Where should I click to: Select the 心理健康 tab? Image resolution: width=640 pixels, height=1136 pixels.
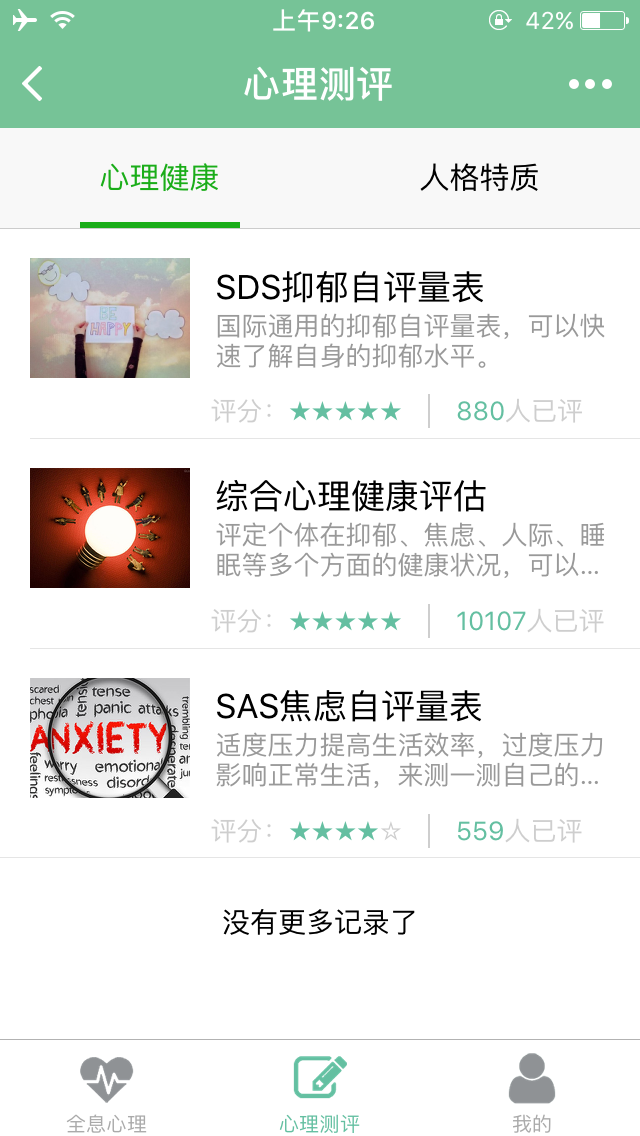pyautogui.click(x=160, y=178)
